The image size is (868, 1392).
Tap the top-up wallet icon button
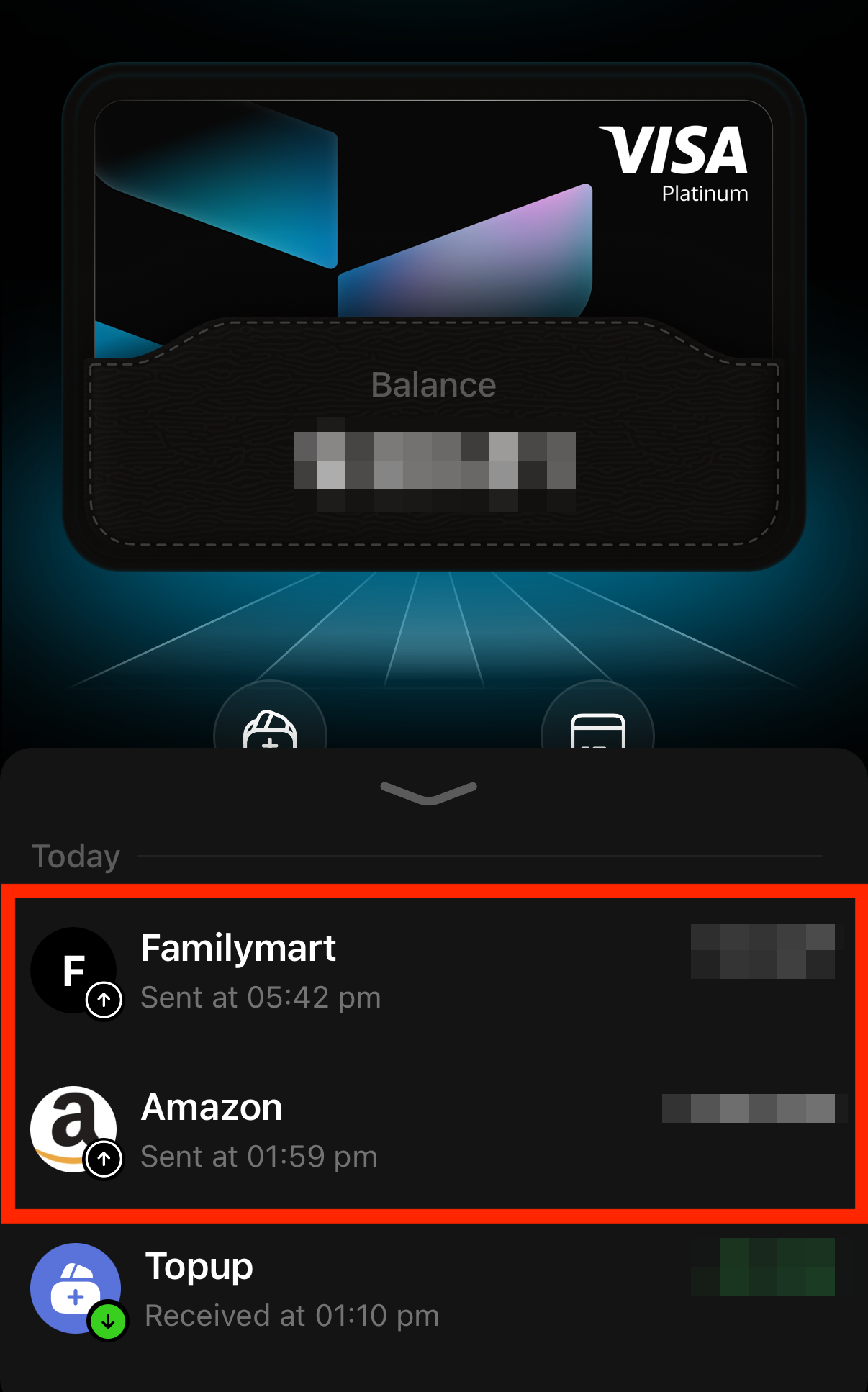271,715
